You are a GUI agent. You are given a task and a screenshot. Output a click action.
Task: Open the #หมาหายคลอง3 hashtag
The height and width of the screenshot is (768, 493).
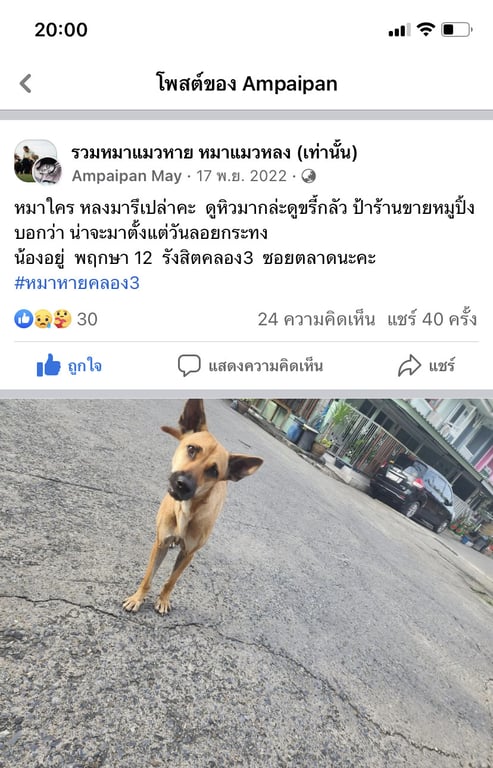[x=77, y=283]
